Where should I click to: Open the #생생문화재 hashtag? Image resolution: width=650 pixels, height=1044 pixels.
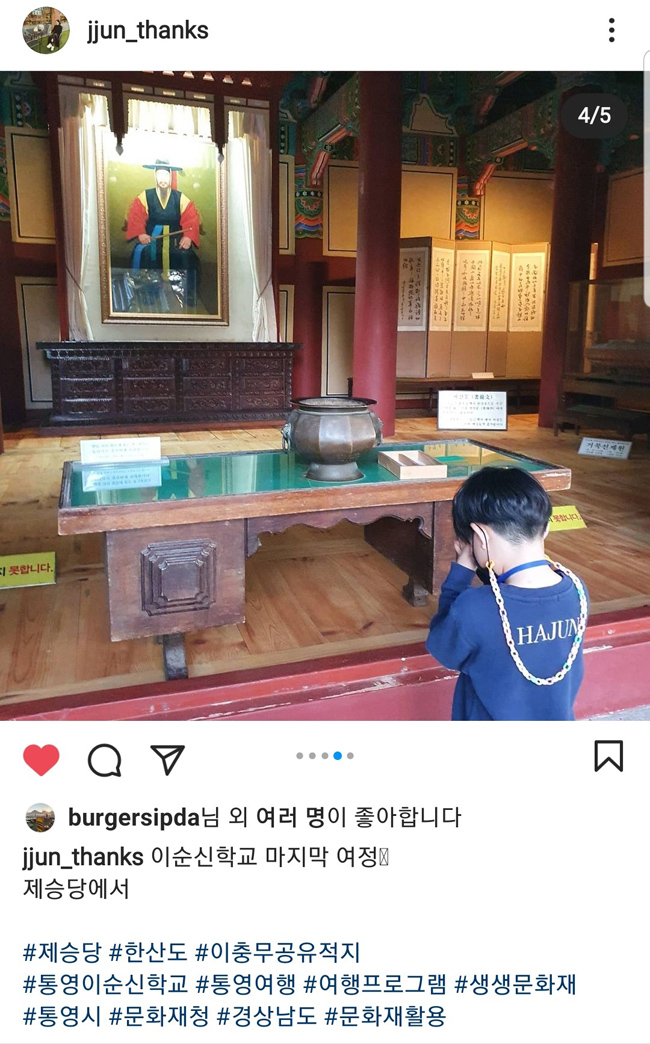click(x=515, y=984)
